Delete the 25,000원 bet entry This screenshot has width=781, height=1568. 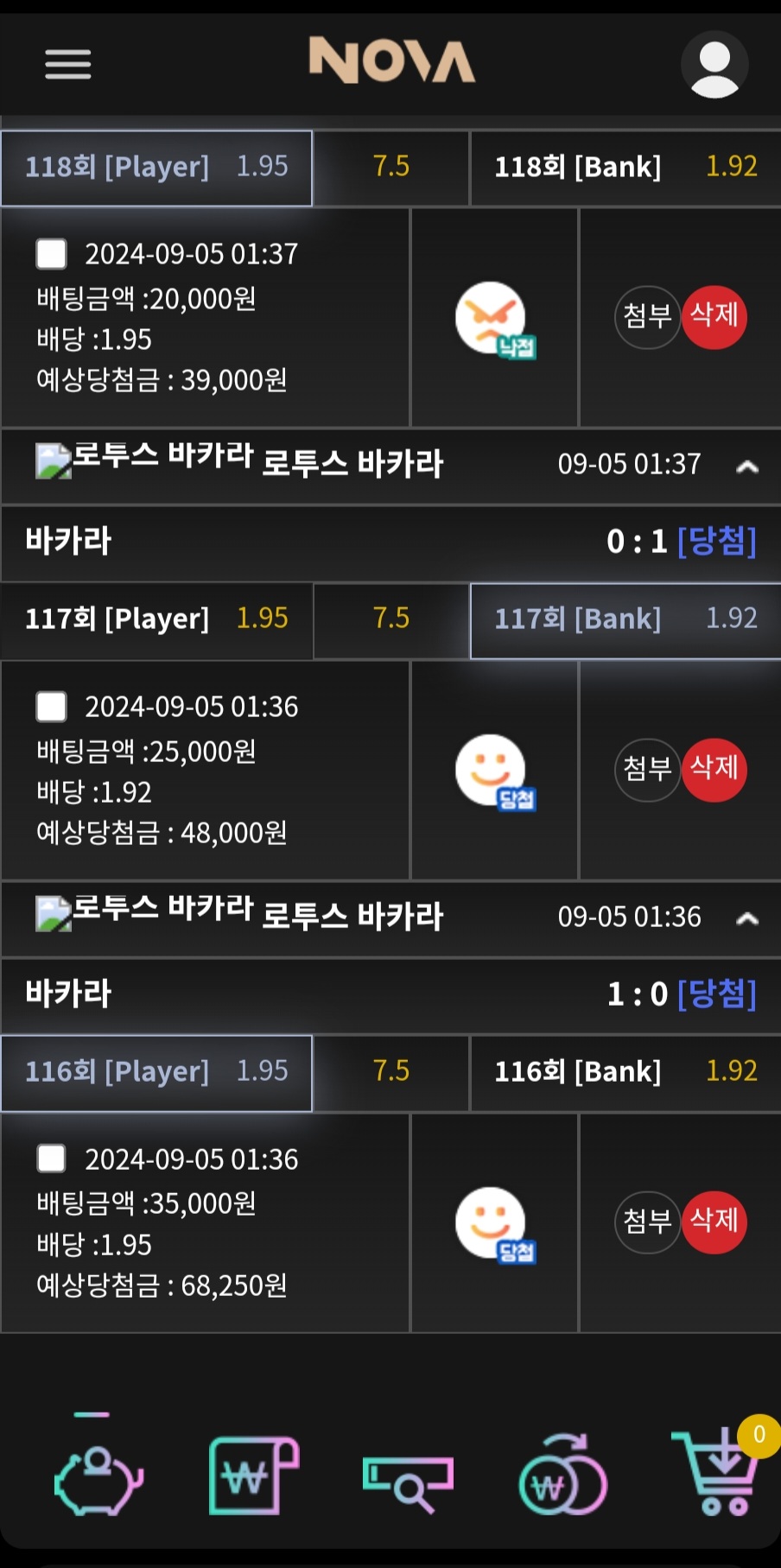714,769
